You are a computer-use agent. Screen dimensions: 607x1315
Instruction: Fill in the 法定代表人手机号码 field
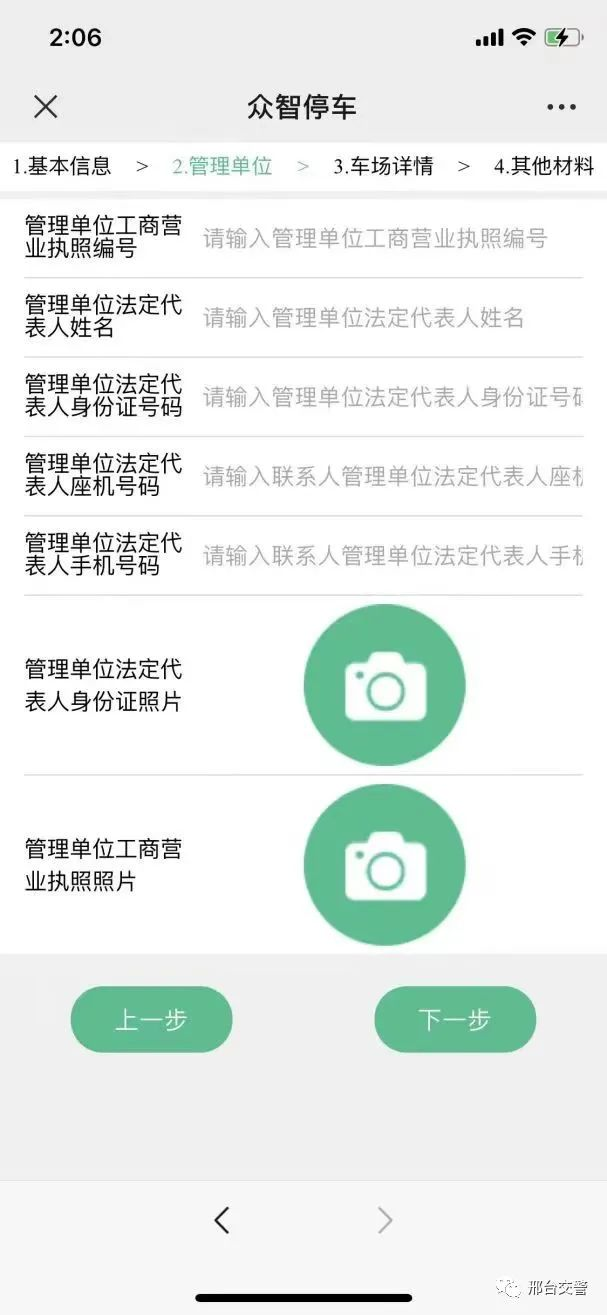point(390,556)
